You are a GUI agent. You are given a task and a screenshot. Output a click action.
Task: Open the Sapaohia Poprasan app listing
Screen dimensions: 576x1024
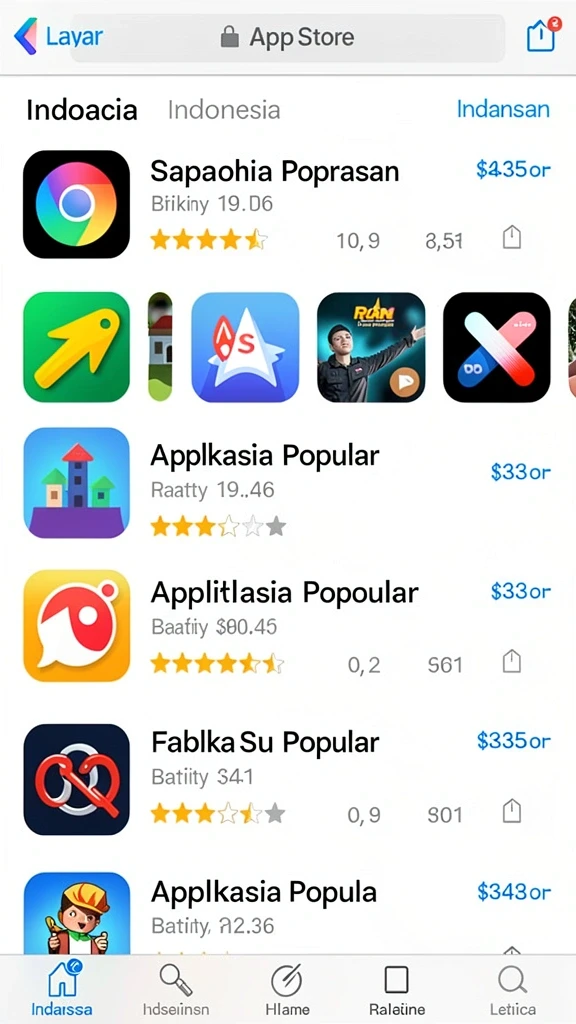[x=275, y=172]
